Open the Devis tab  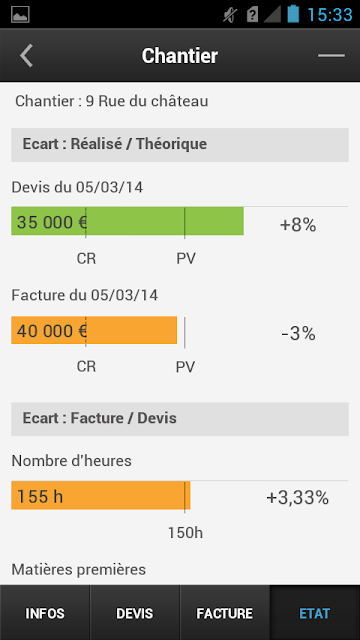coord(135,613)
